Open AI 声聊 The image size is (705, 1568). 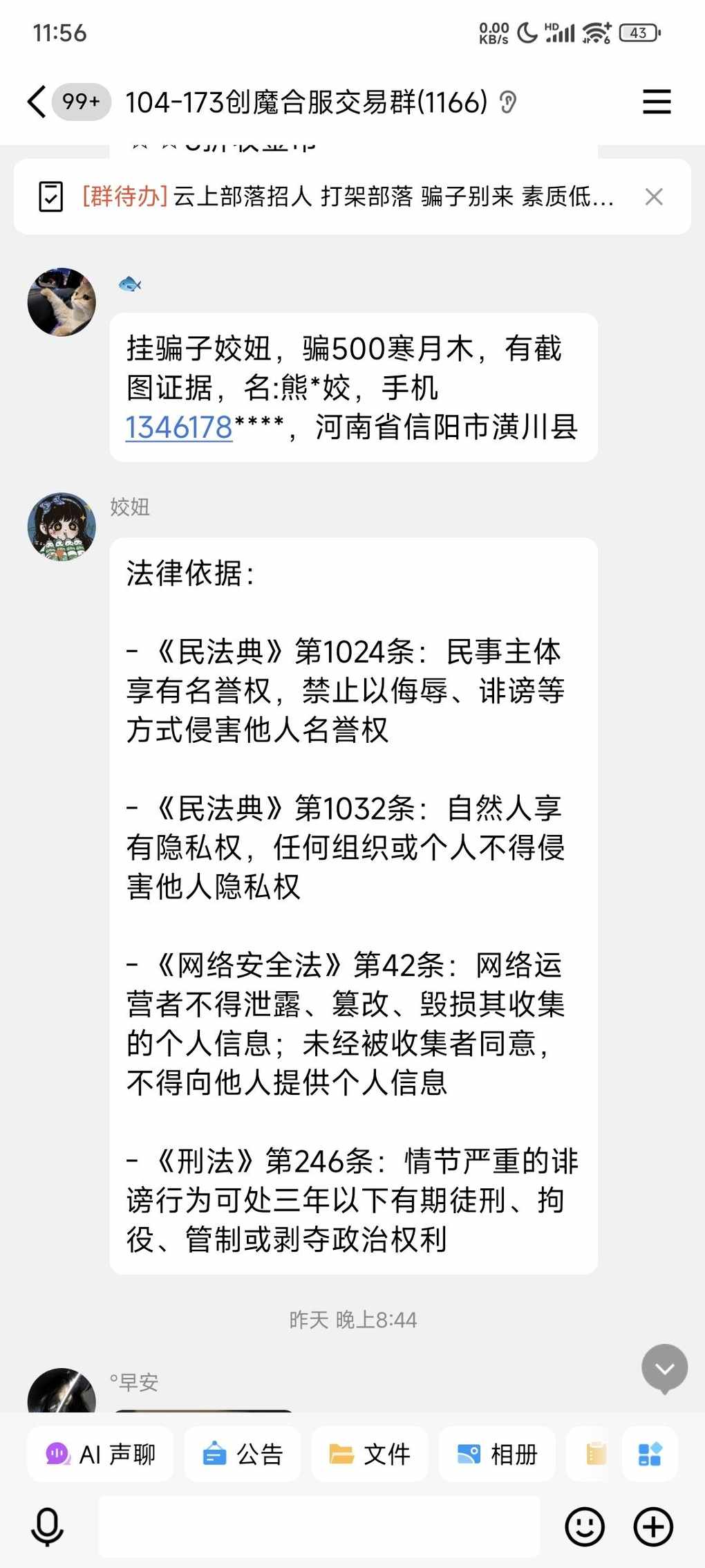[101, 1454]
